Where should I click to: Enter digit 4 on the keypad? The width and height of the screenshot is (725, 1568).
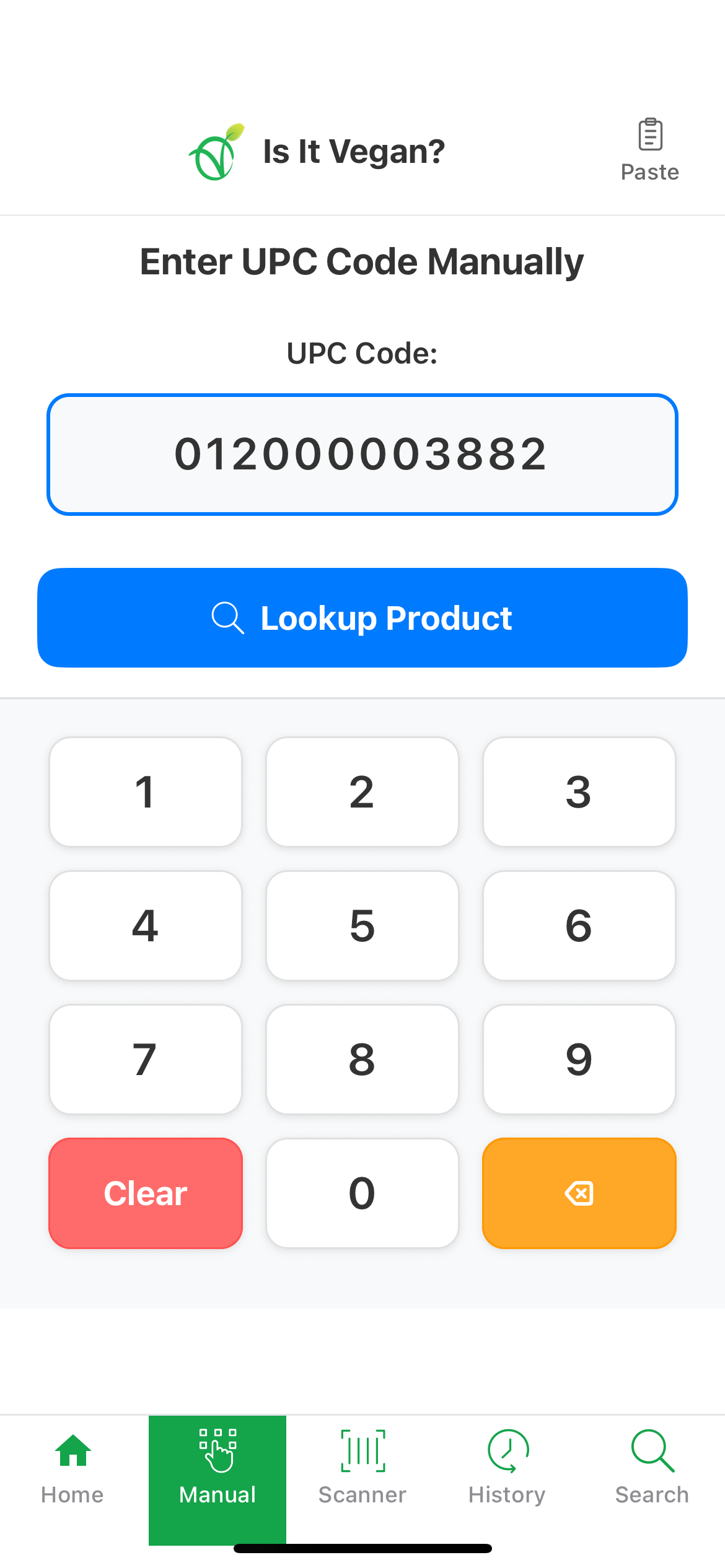tap(145, 925)
